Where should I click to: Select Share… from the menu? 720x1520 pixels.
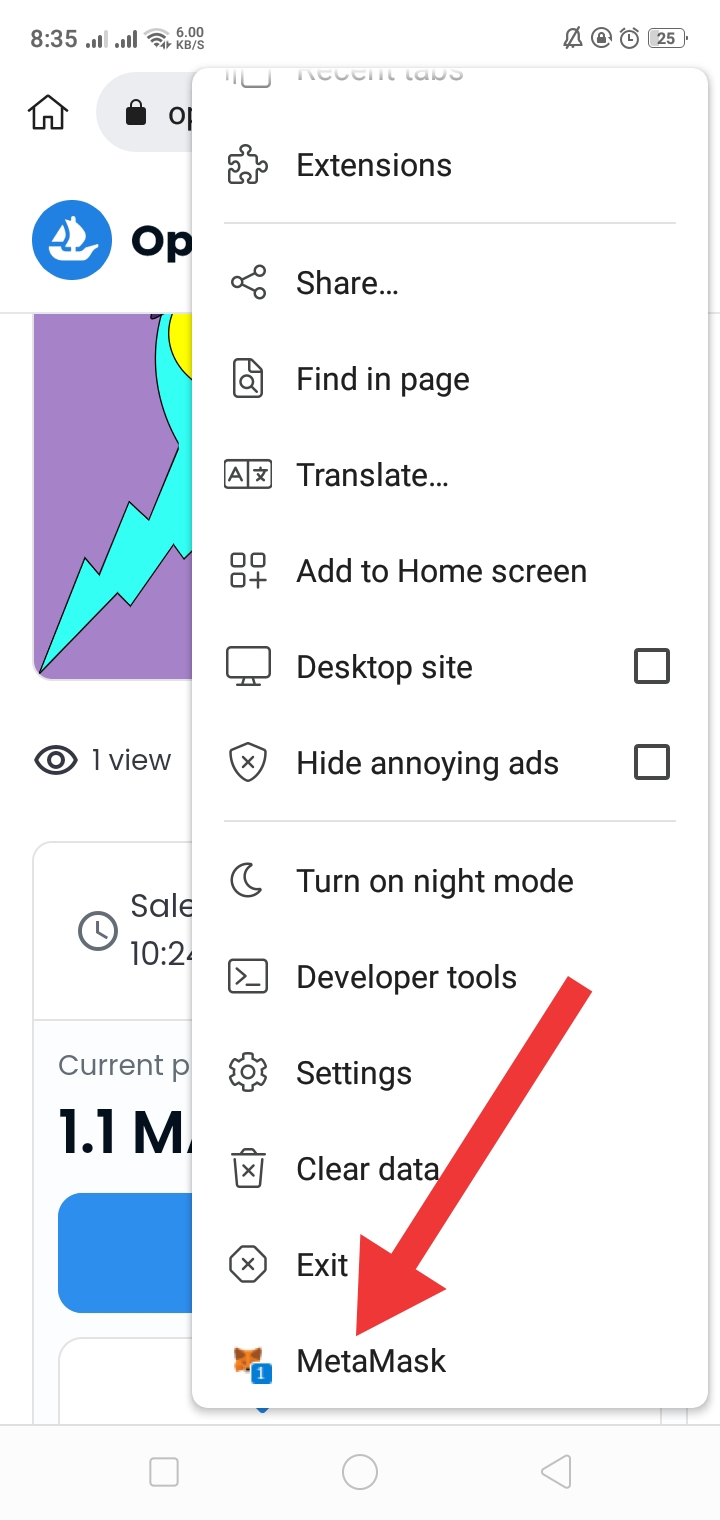pos(347,283)
